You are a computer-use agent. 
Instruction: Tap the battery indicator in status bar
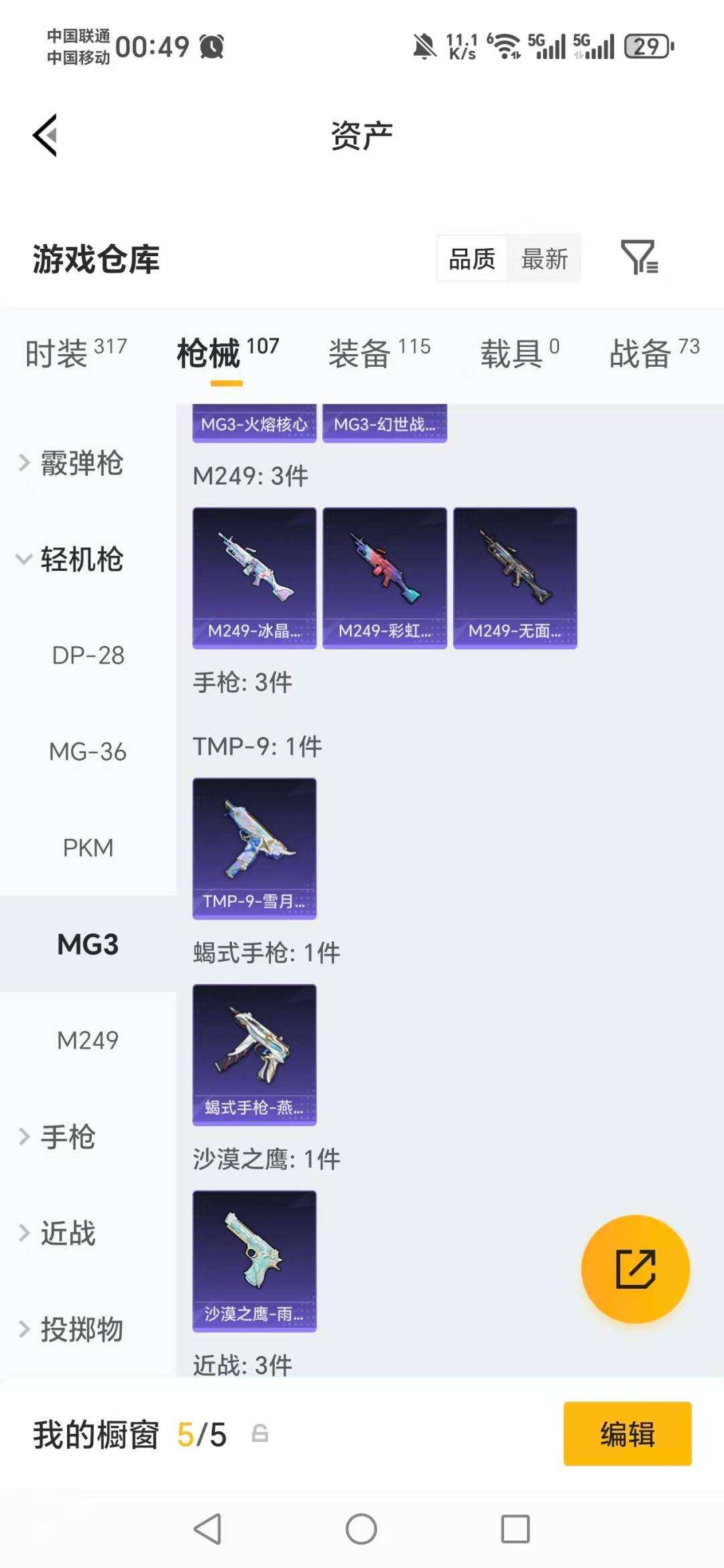pos(647,46)
